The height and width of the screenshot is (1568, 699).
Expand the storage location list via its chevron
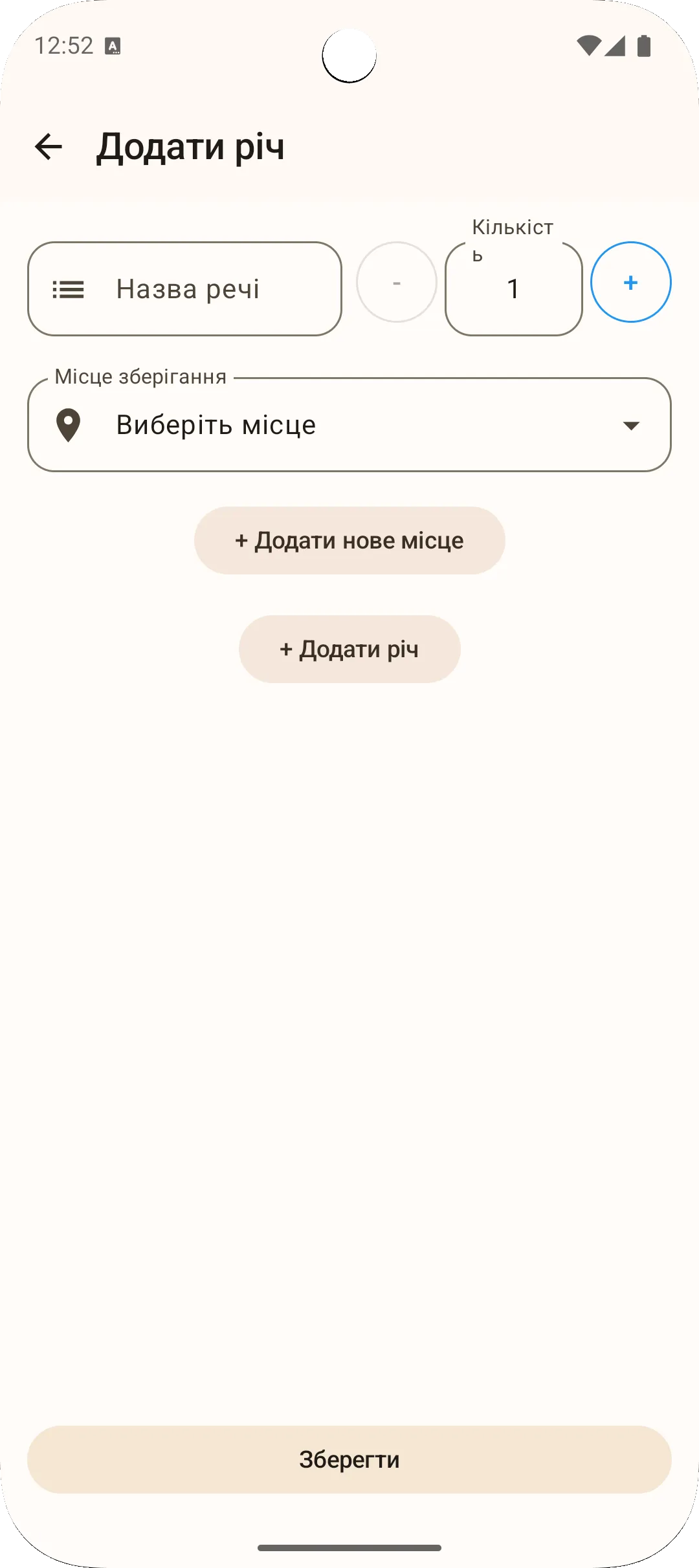coord(631,426)
